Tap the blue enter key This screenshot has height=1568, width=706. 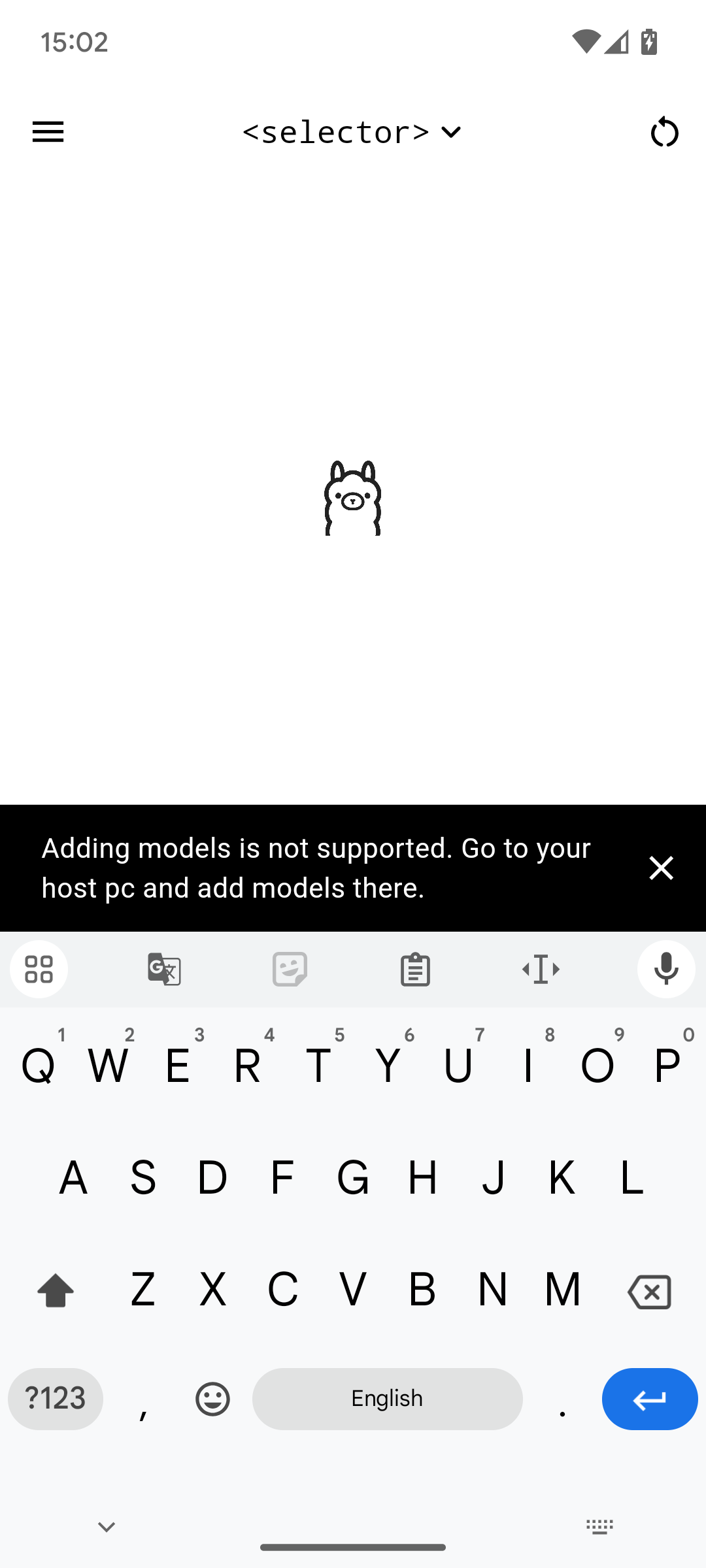(649, 1399)
